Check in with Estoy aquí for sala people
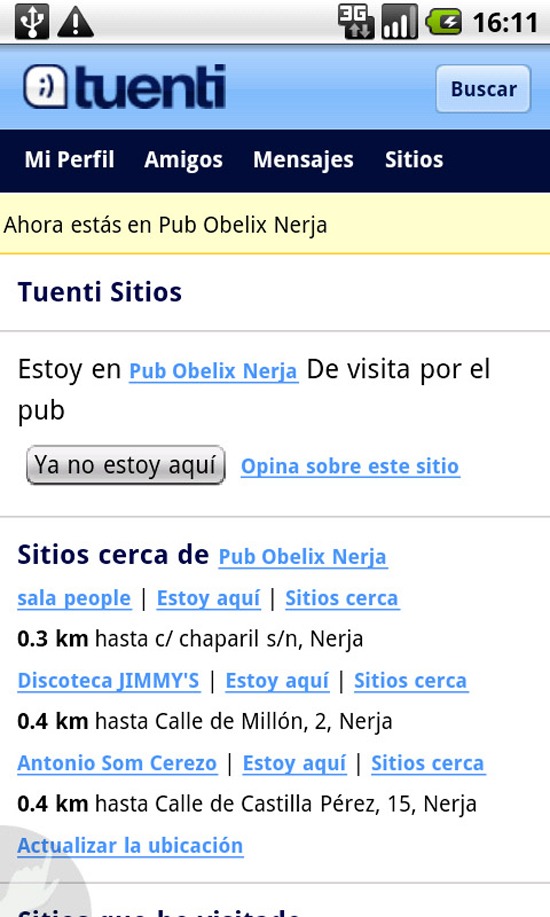The height and width of the screenshot is (917, 550). [x=208, y=599]
